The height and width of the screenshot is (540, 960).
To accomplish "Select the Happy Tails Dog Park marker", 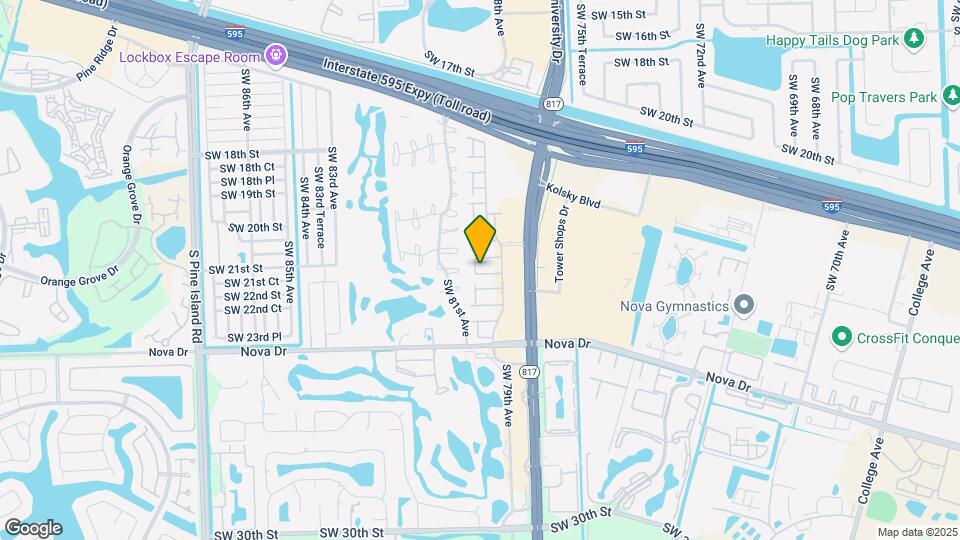I will (912, 39).
